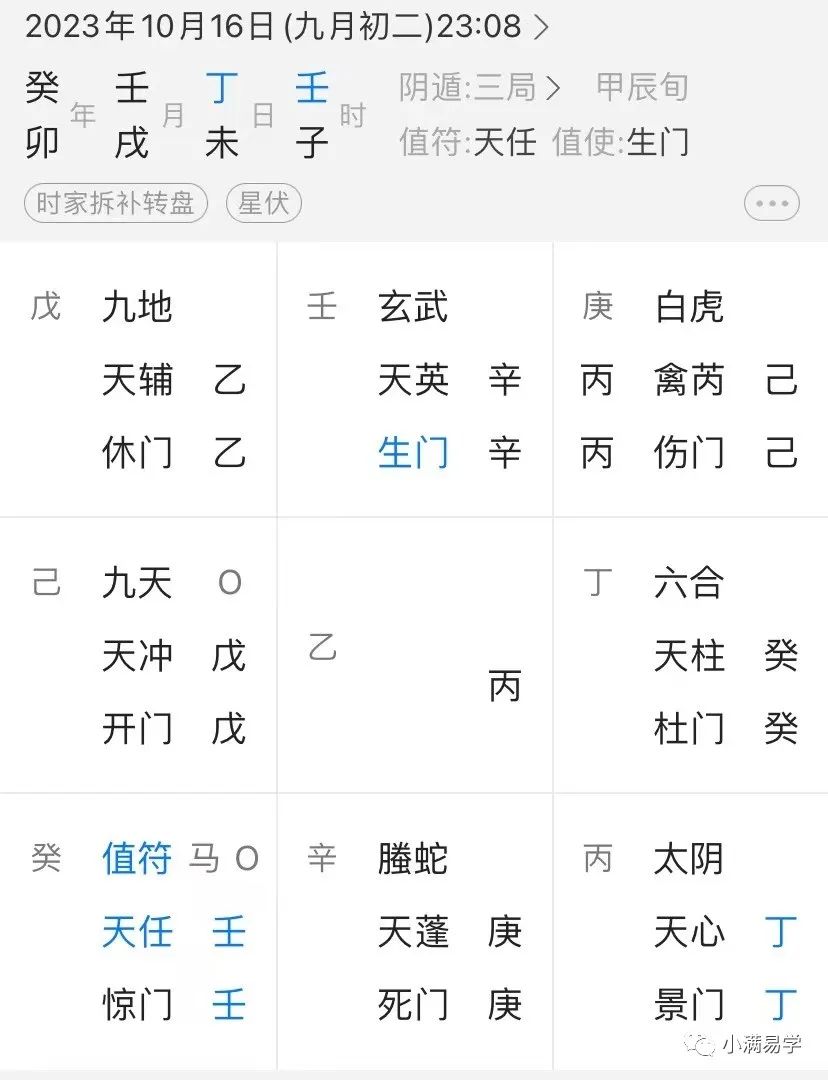Expand the 阴遁:三局 selector
Screen dimensions: 828x1080
pos(480,88)
